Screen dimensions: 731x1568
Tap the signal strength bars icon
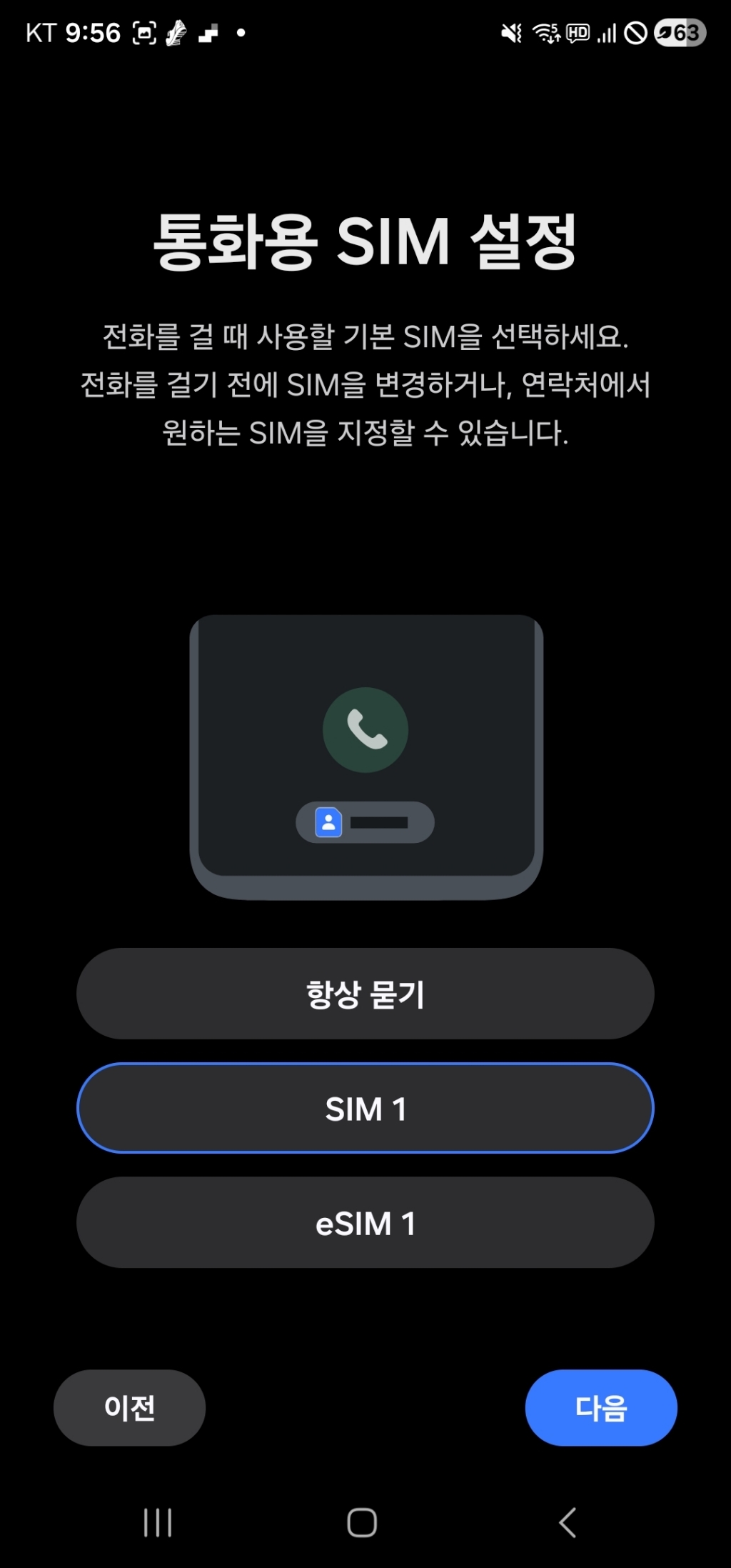tap(608, 31)
